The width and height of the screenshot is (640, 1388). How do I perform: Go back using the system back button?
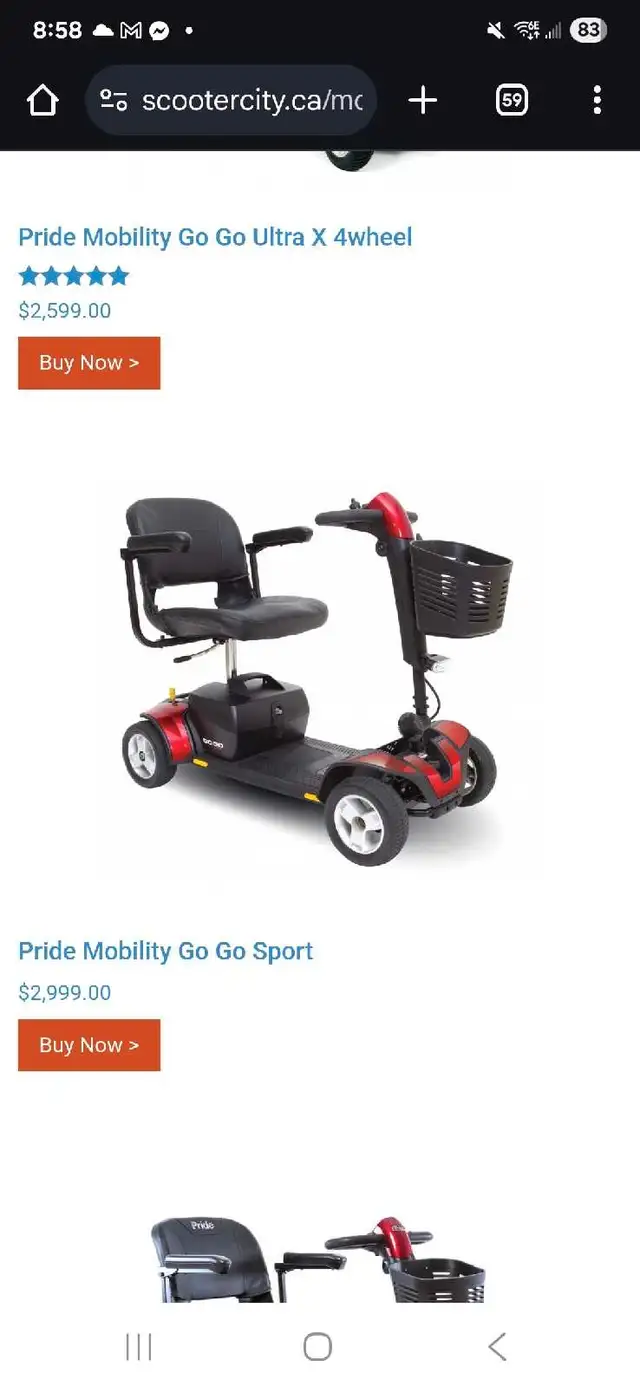tap(497, 1347)
